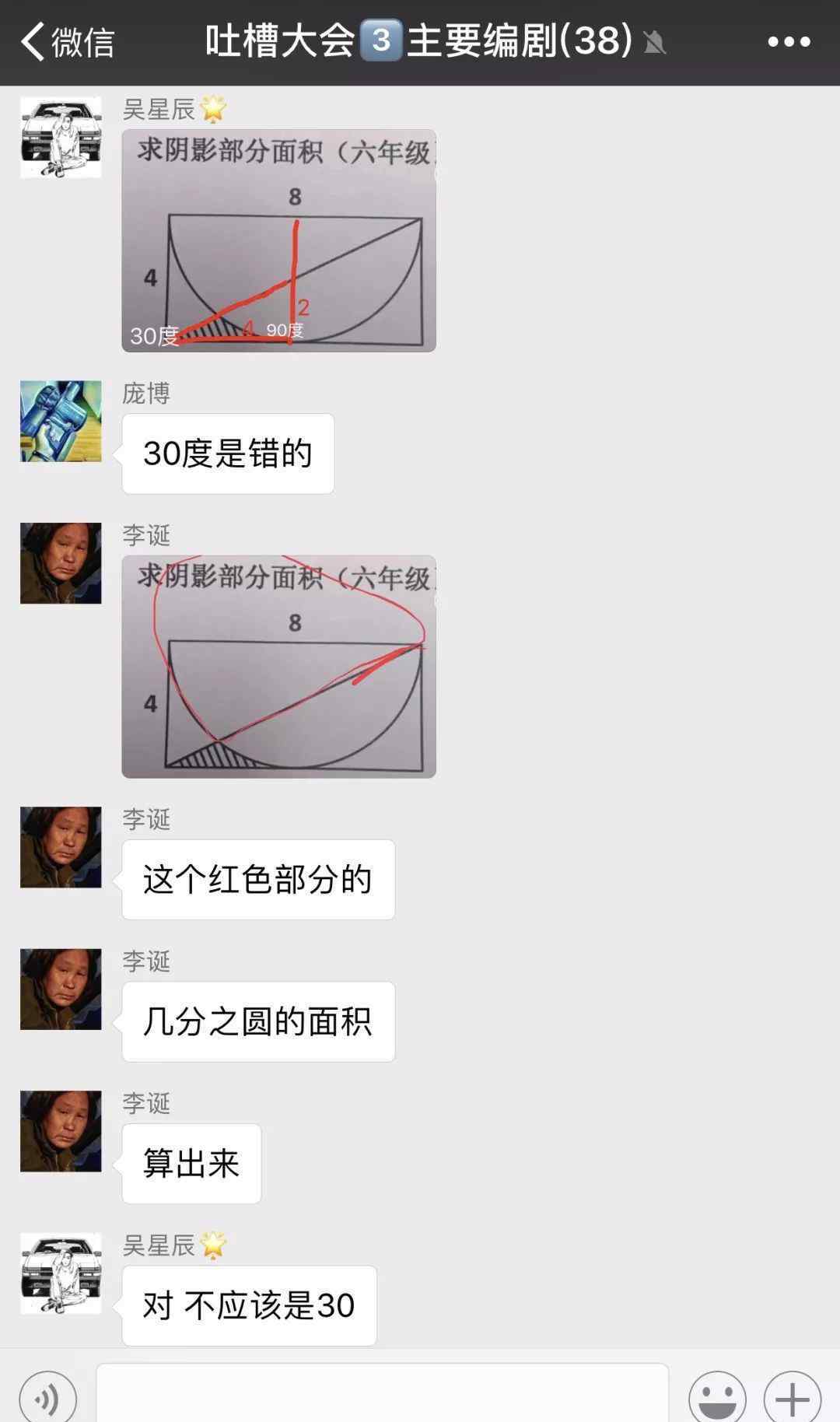Tap 吴星辰's avatar beside 对 不应该是30
The image size is (840, 1422).
tap(61, 1273)
